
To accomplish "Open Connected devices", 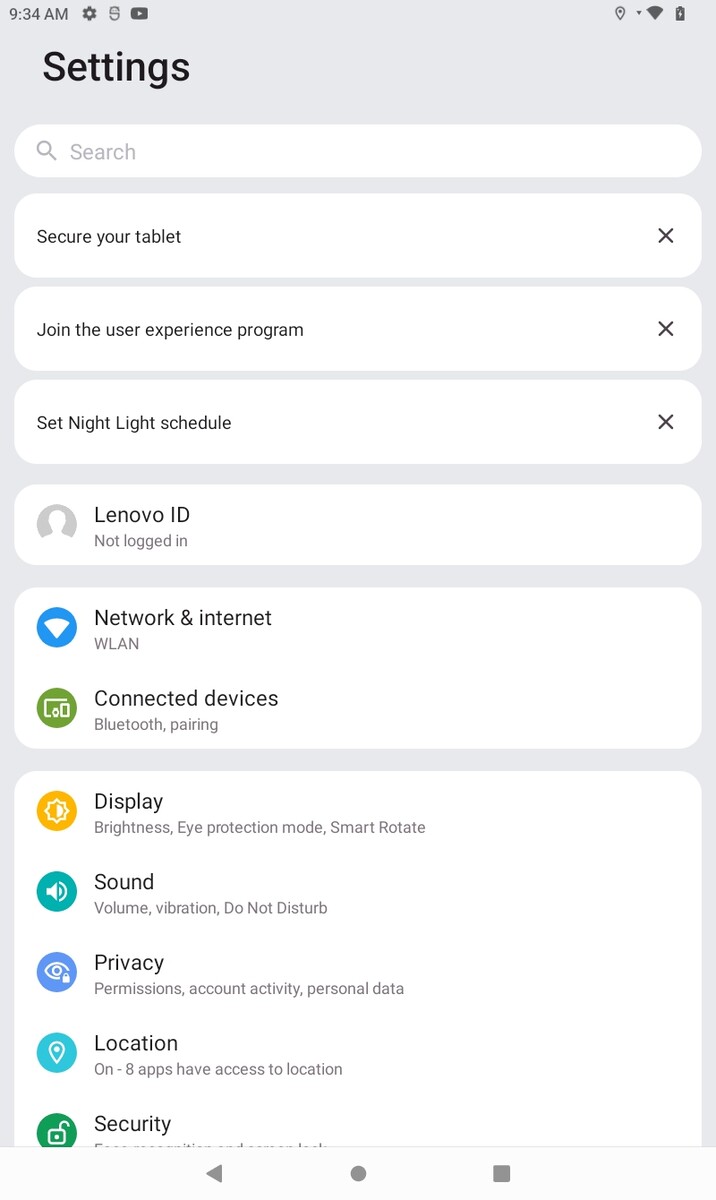I will [x=357, y=709].
